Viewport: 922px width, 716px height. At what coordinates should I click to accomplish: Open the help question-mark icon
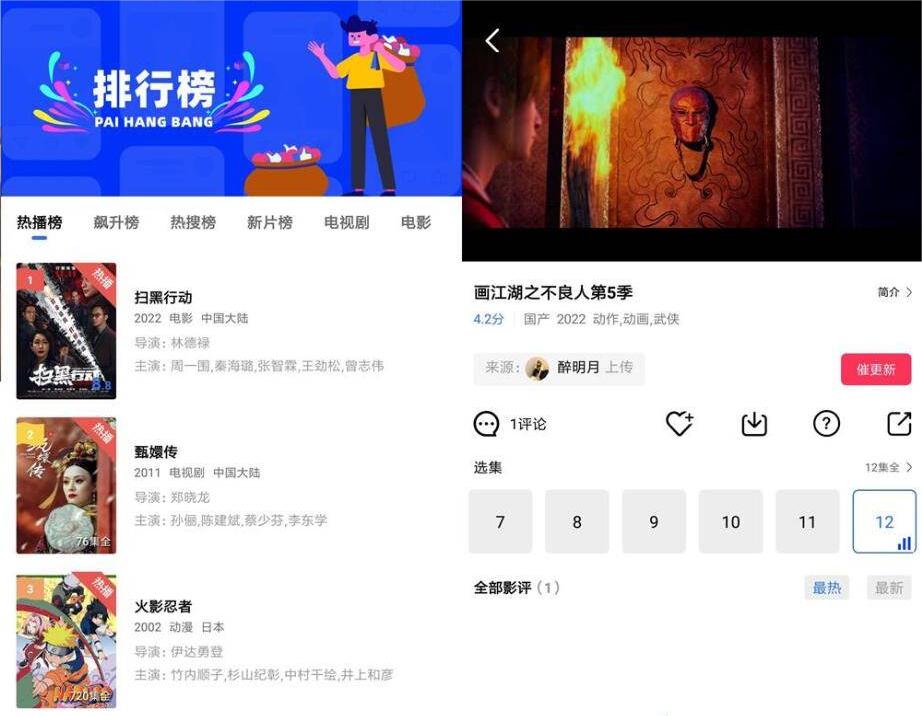(826, 424)
